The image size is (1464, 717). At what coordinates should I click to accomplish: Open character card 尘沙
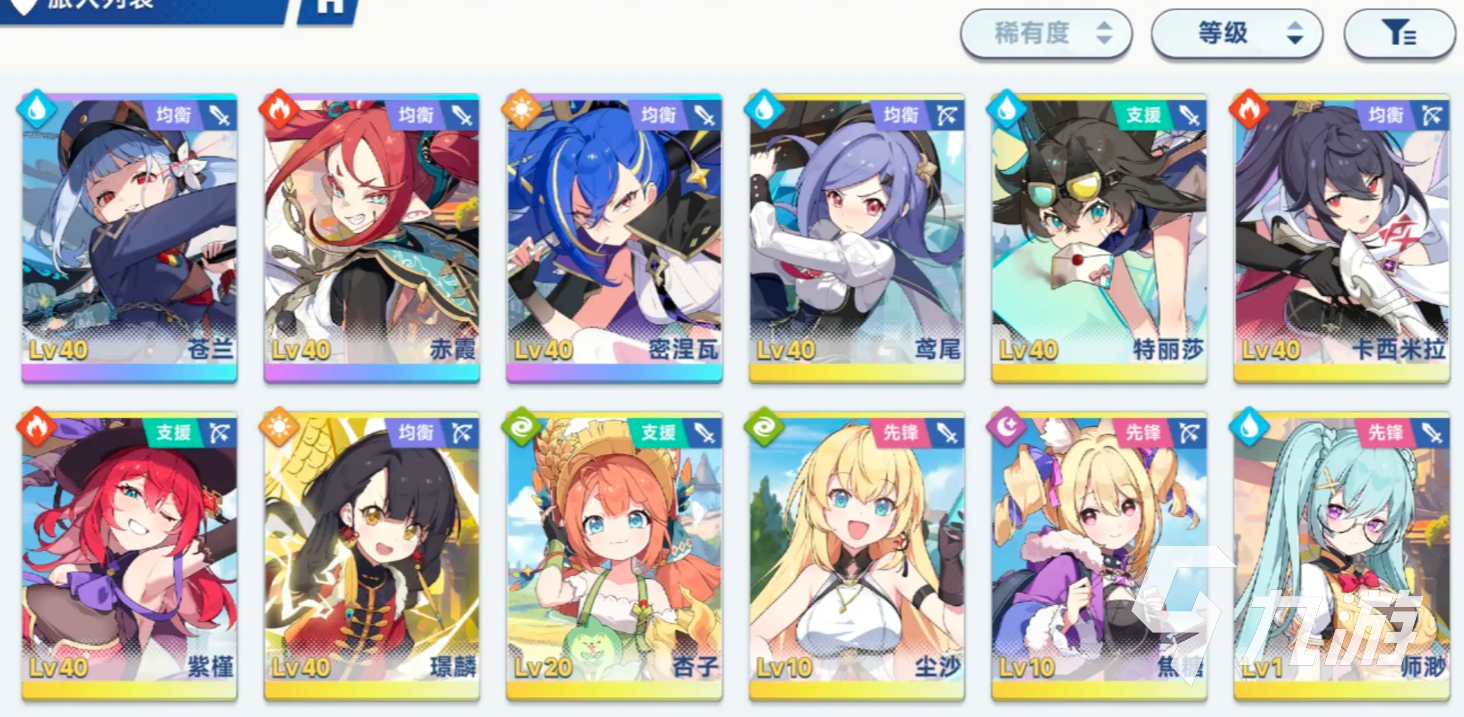856,555
